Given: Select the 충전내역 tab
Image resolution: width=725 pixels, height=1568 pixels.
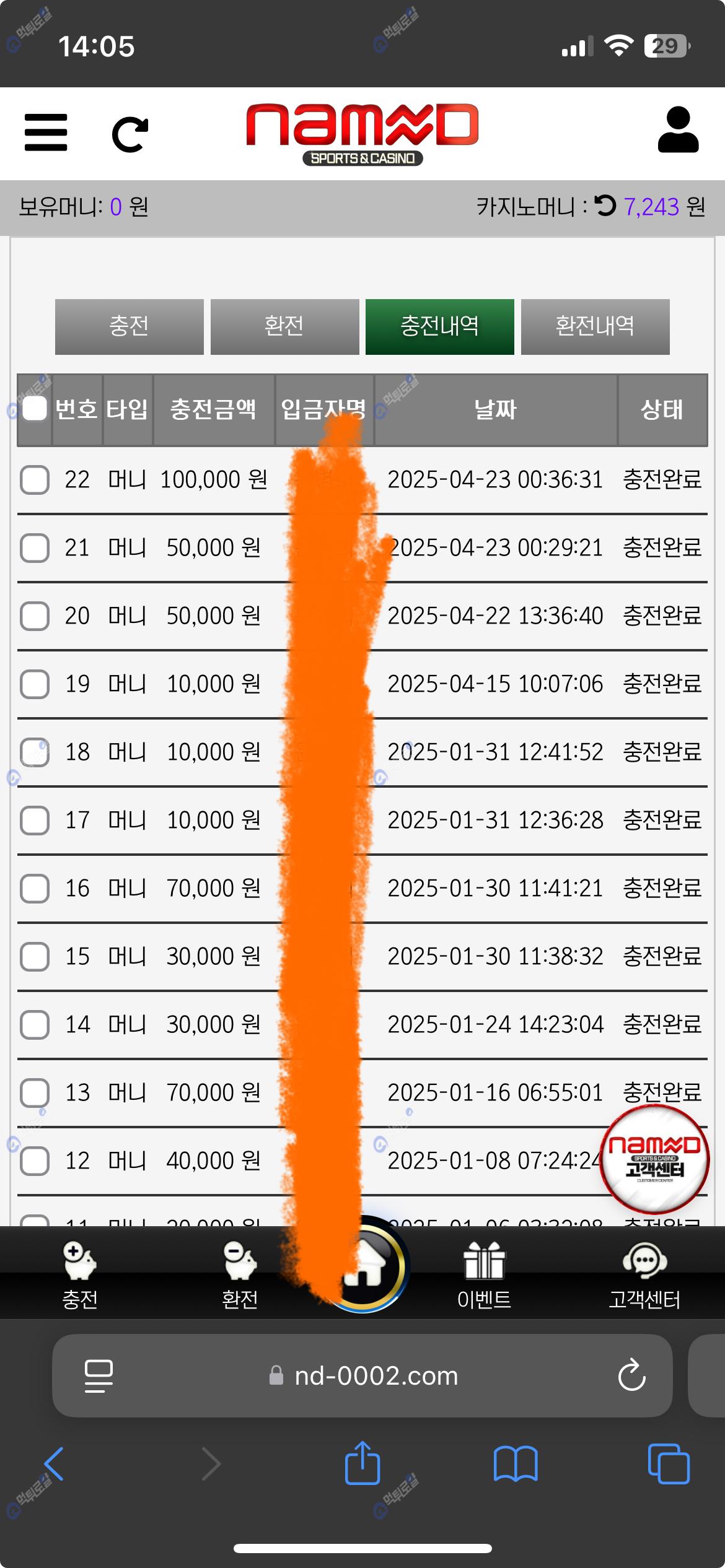Looking at the screenshot, I should pyautogui.click(x=439, y=326).
